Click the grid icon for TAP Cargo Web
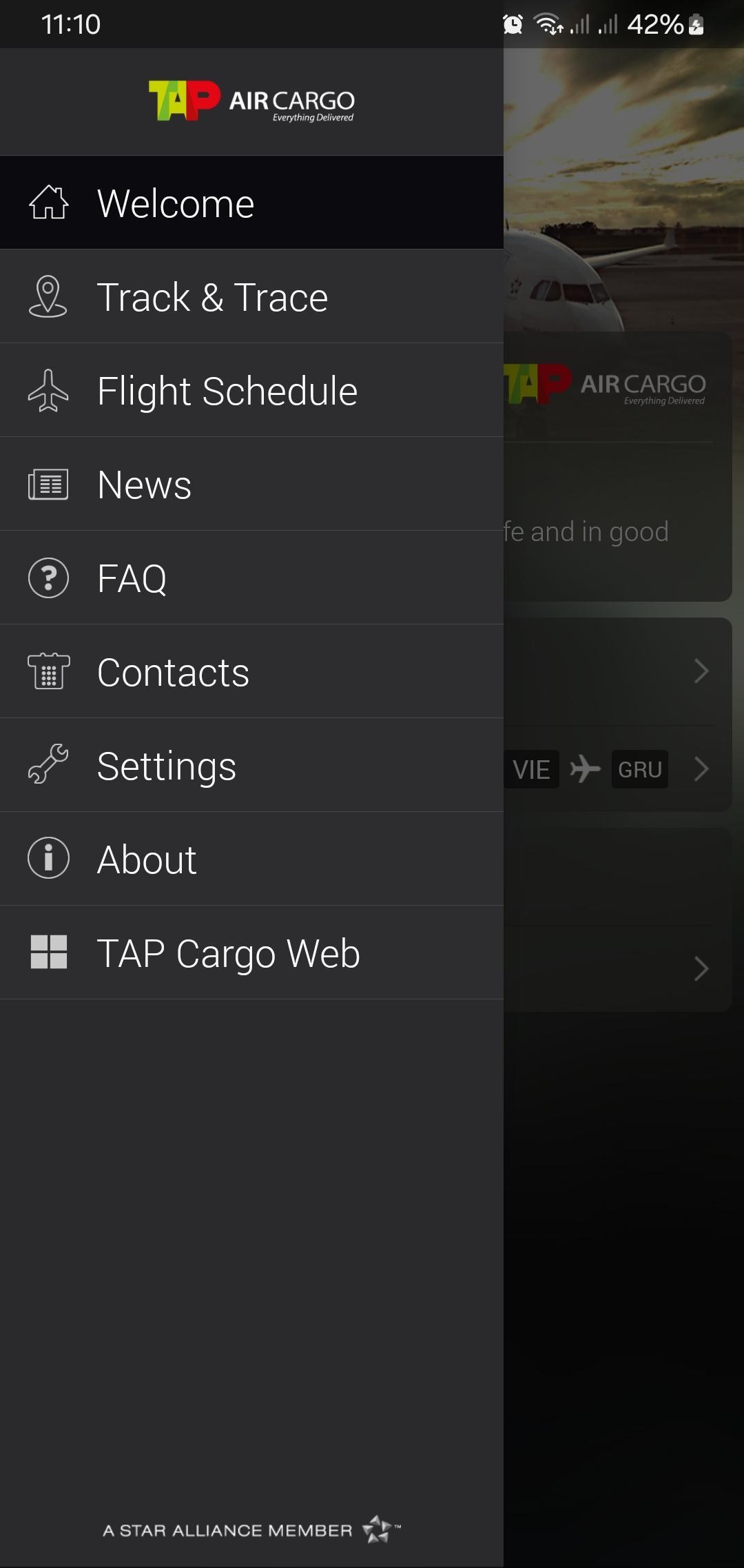744x1568 pixels. [48, 953]
